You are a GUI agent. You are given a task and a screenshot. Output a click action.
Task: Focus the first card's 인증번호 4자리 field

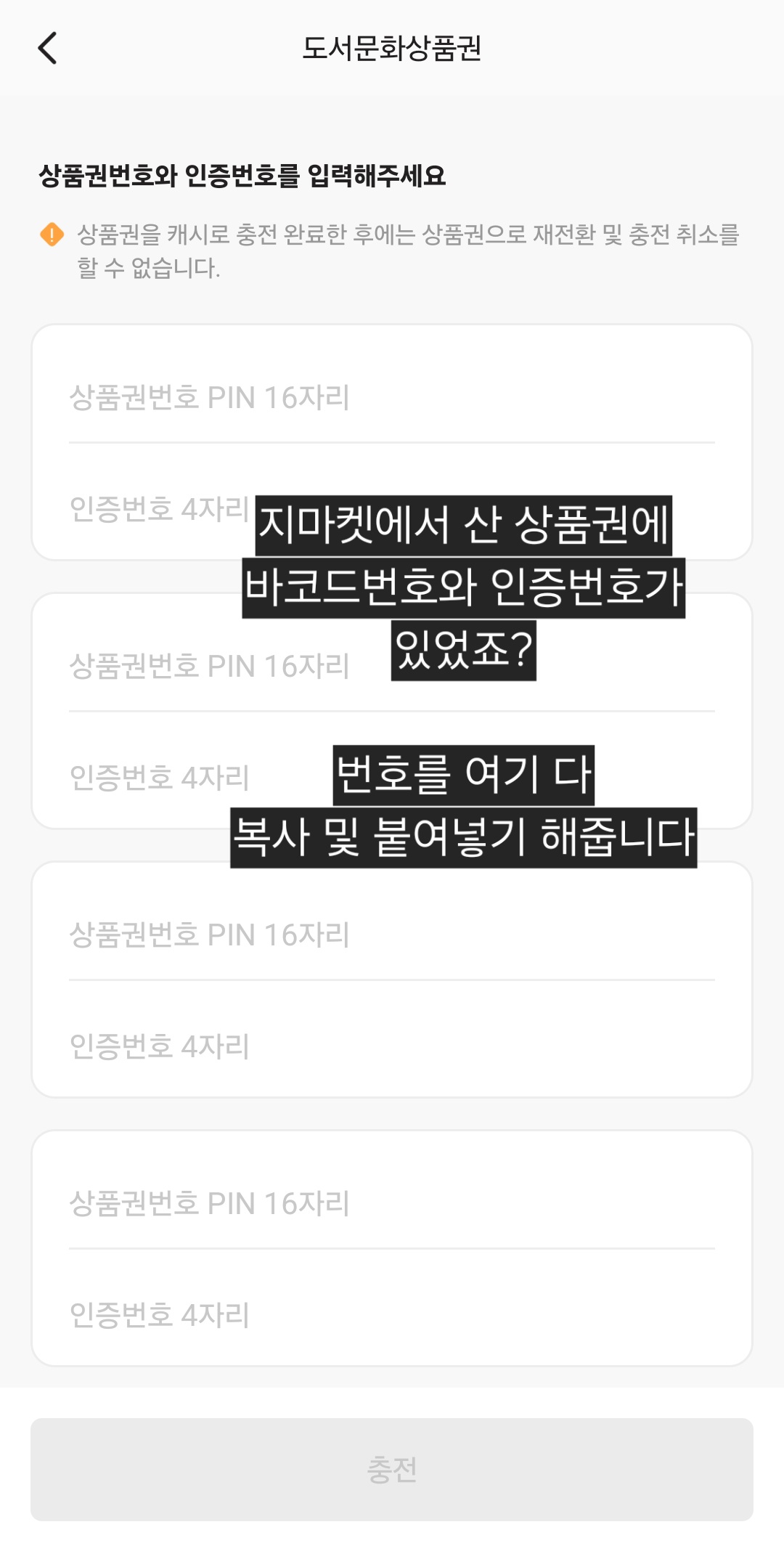[160, 509]
